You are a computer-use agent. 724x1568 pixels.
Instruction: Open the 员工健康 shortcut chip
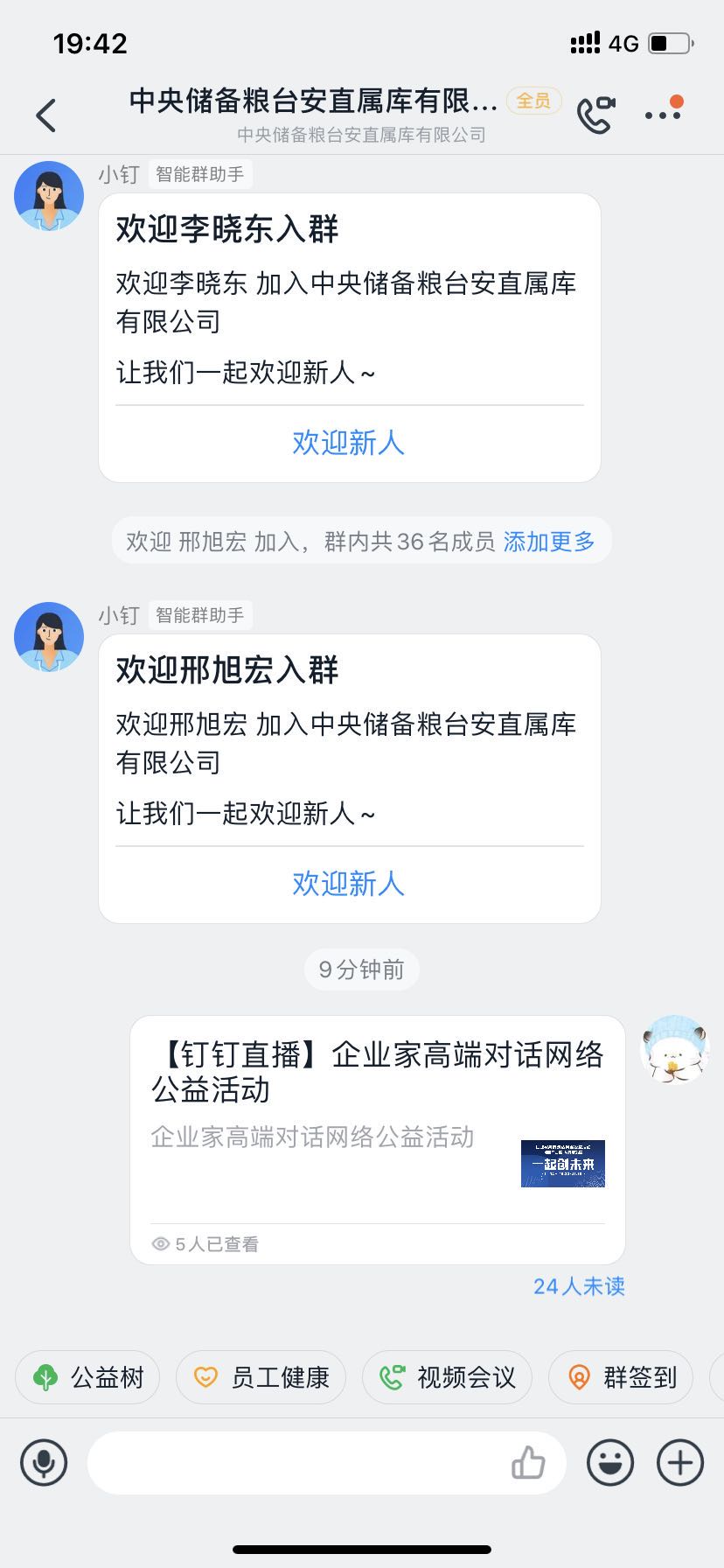click(261, 1378)
